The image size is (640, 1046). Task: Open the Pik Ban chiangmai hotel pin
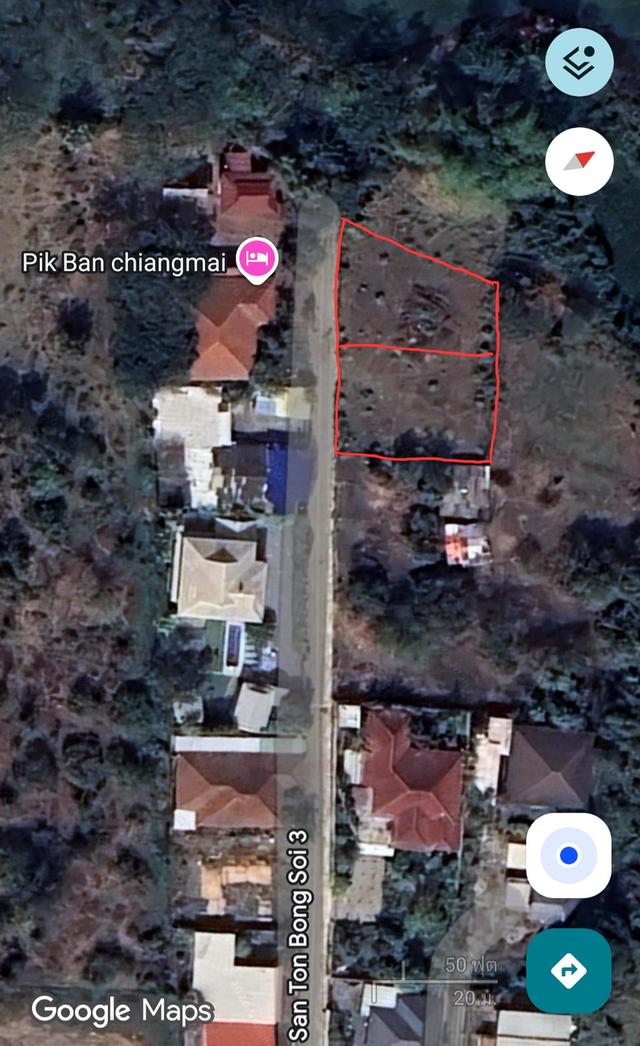pyautogui.click(x=258, y=260)
